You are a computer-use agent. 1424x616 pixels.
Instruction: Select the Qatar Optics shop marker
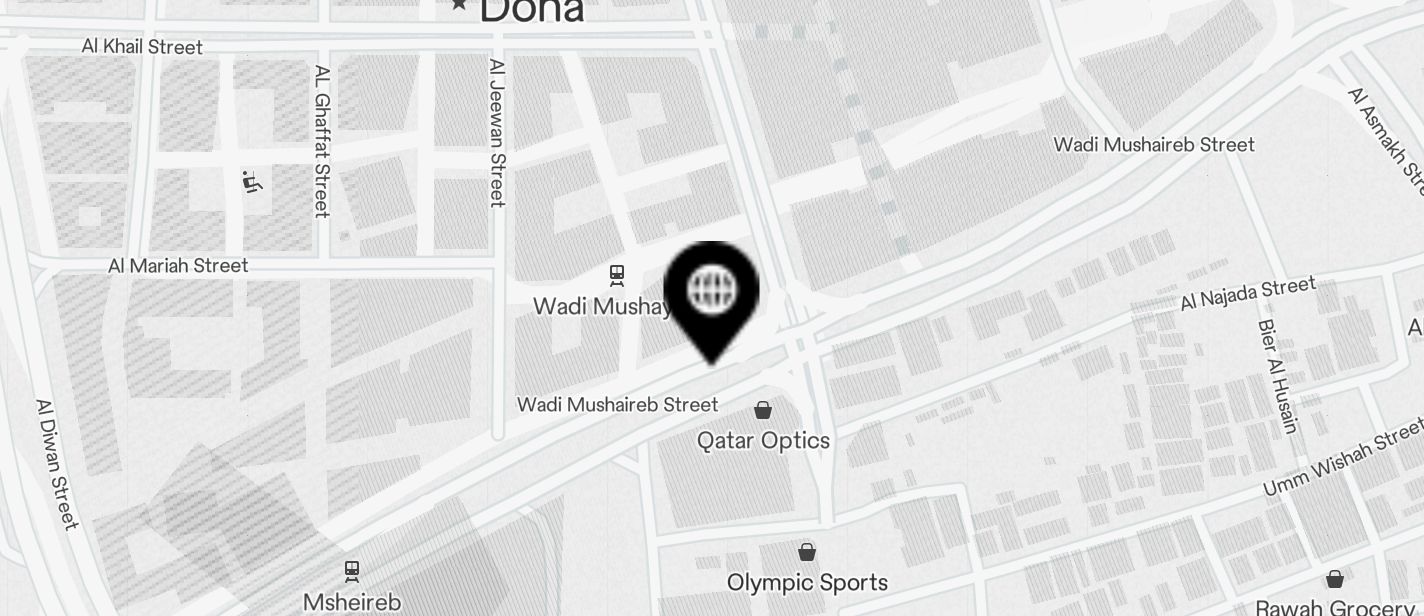[763, 410]
